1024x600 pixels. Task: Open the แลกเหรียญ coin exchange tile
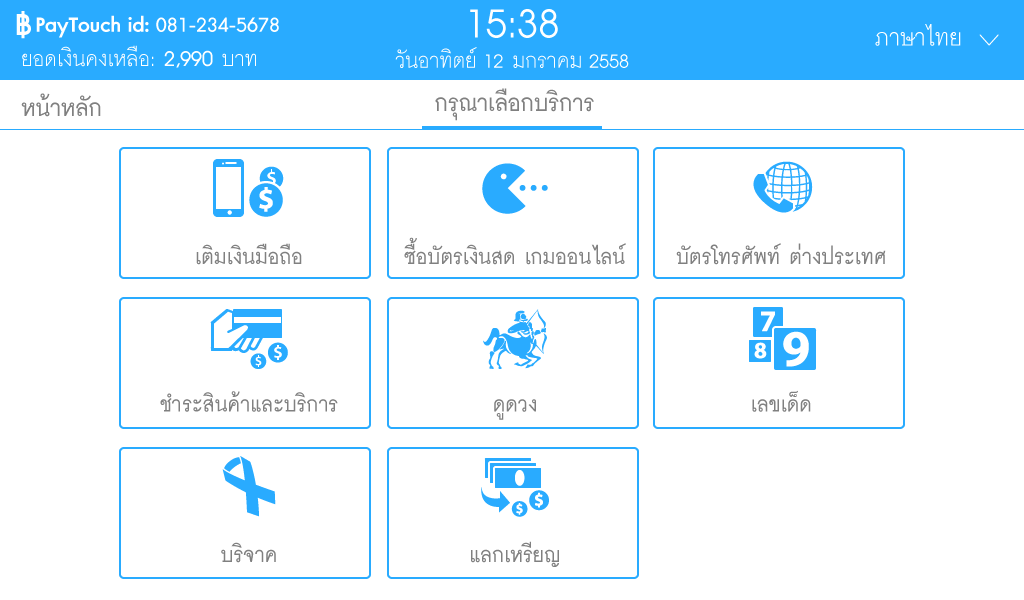click(512, 513)
